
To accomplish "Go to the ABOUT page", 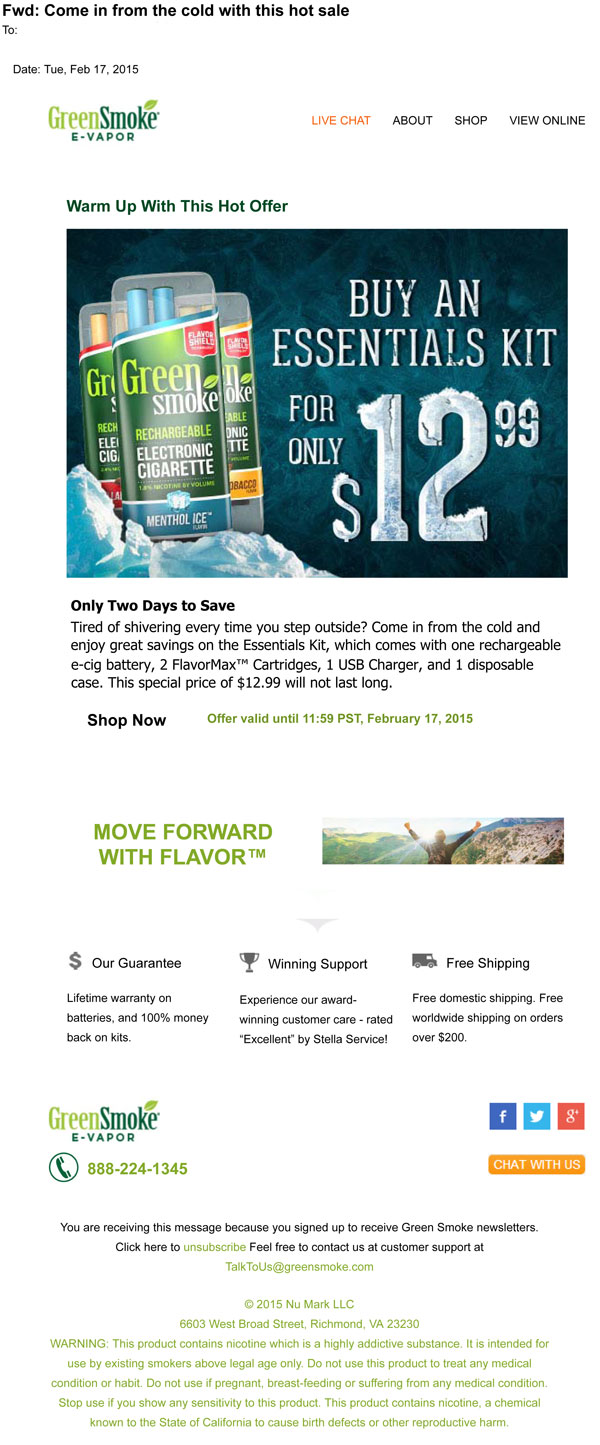I will pos(412,120).
